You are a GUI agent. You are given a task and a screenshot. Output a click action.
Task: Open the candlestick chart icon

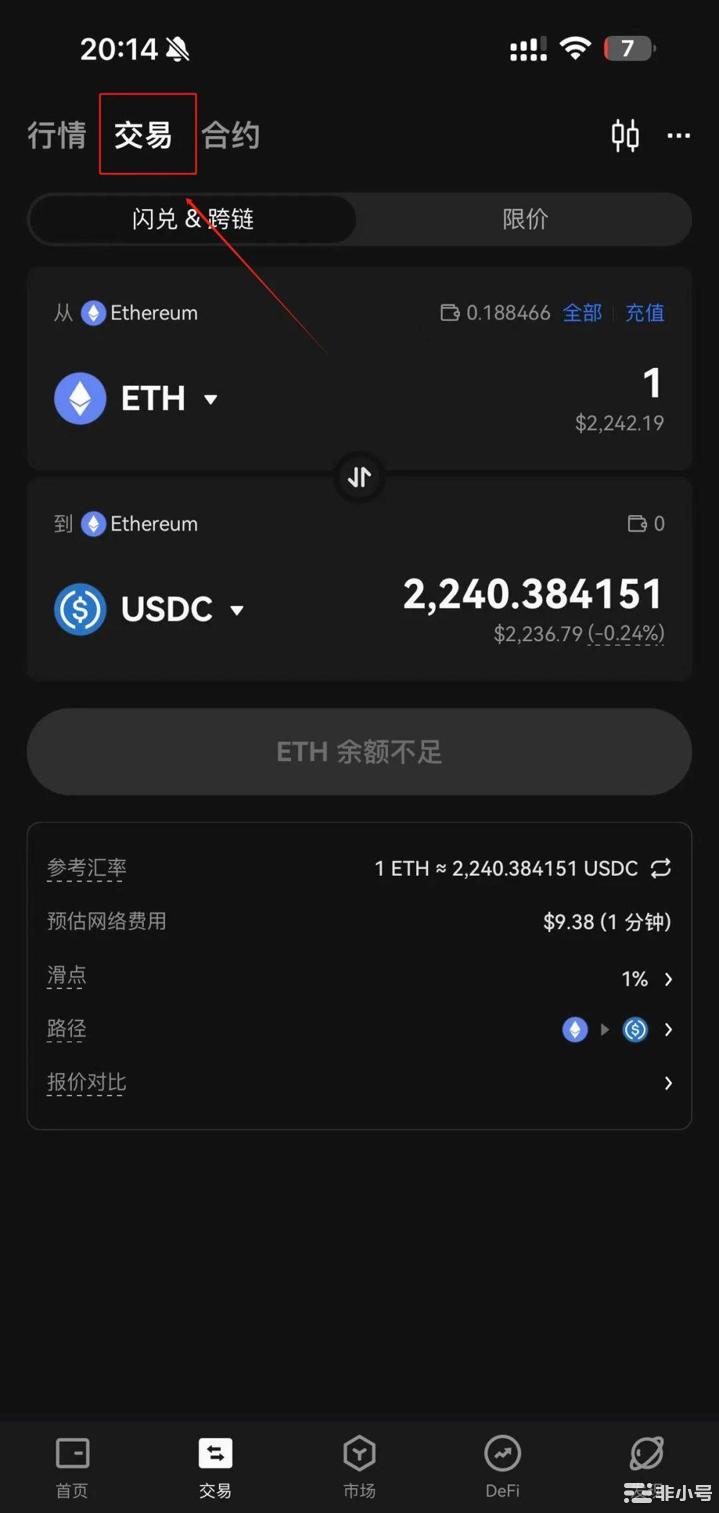click(625, 135)
